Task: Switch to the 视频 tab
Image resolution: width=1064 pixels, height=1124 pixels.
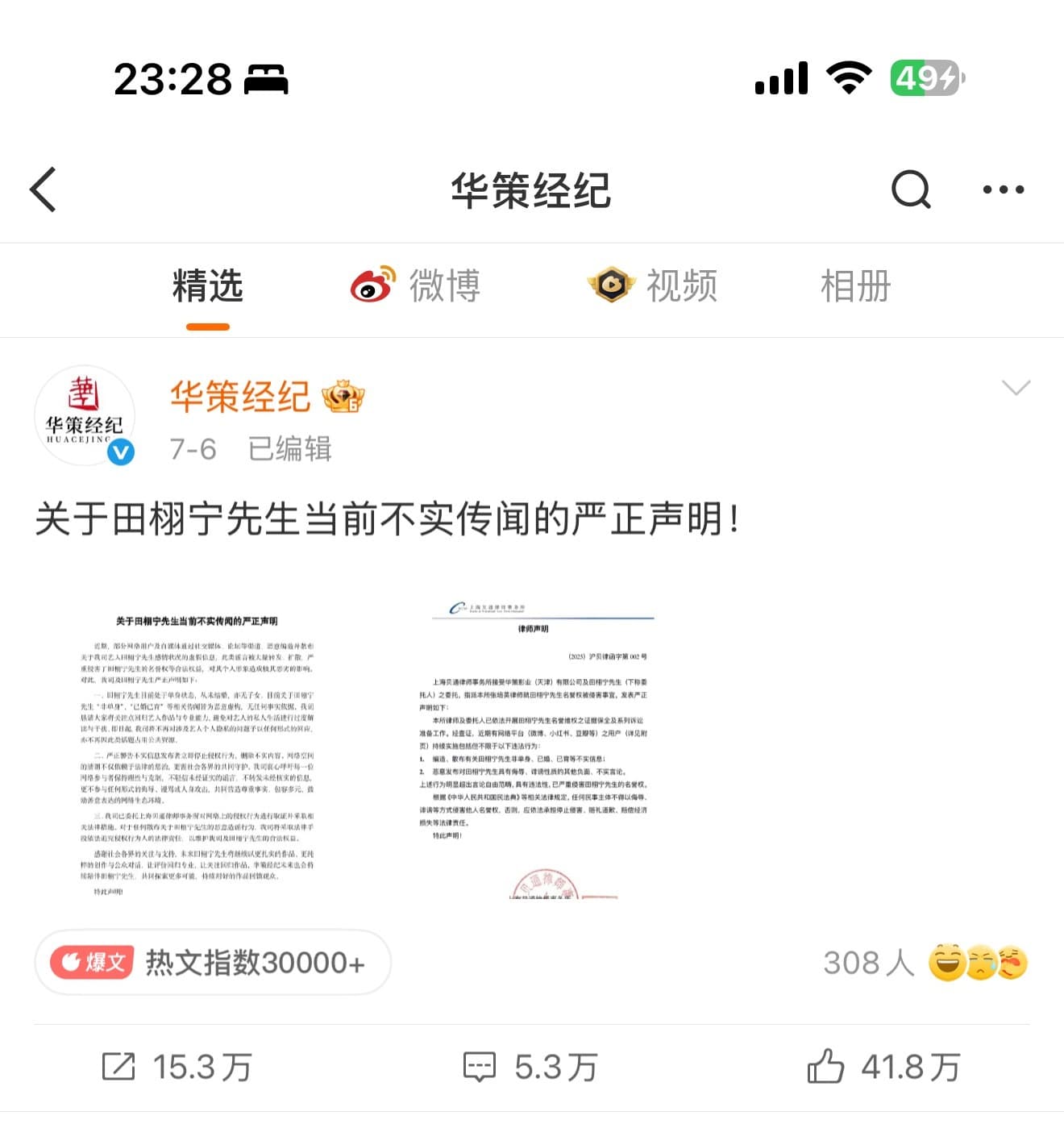Action: tap(653, 287)
